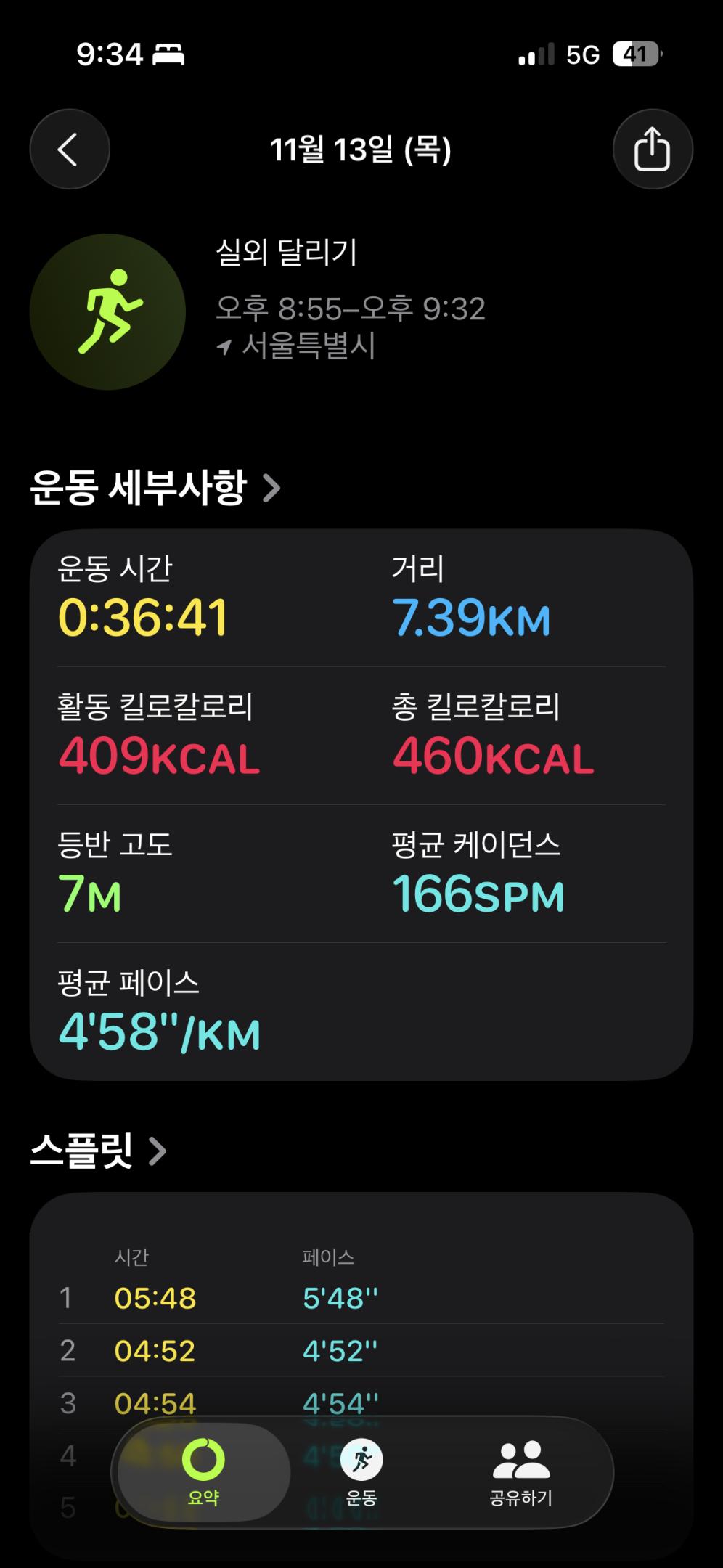Tap the date header 11월 13일 (목)
The width and height of the screenshot is (723, 1568).
coord(361,148)
